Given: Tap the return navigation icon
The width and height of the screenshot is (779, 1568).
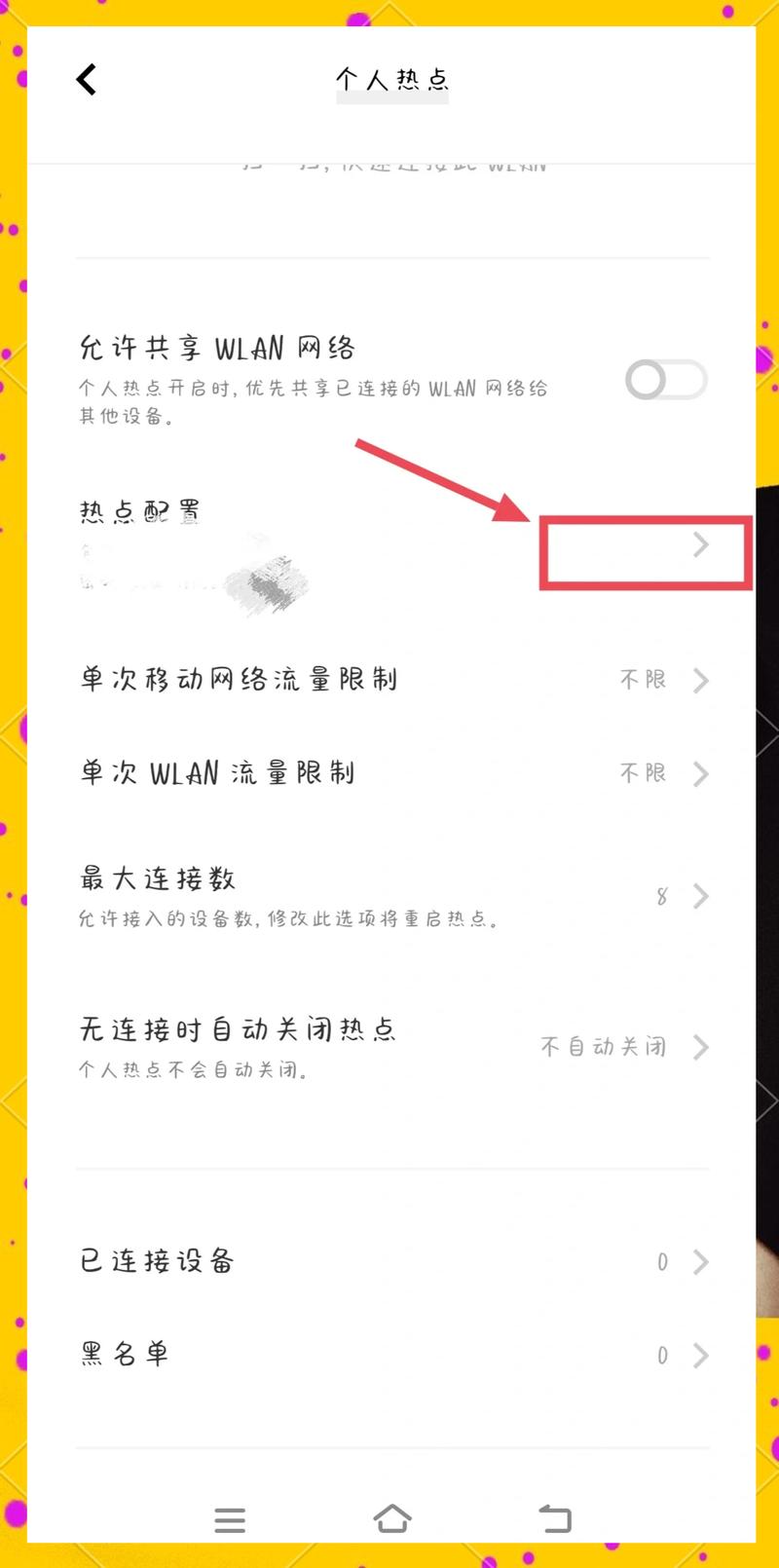Looking at the screenshot, I should tap(553, 1517).
